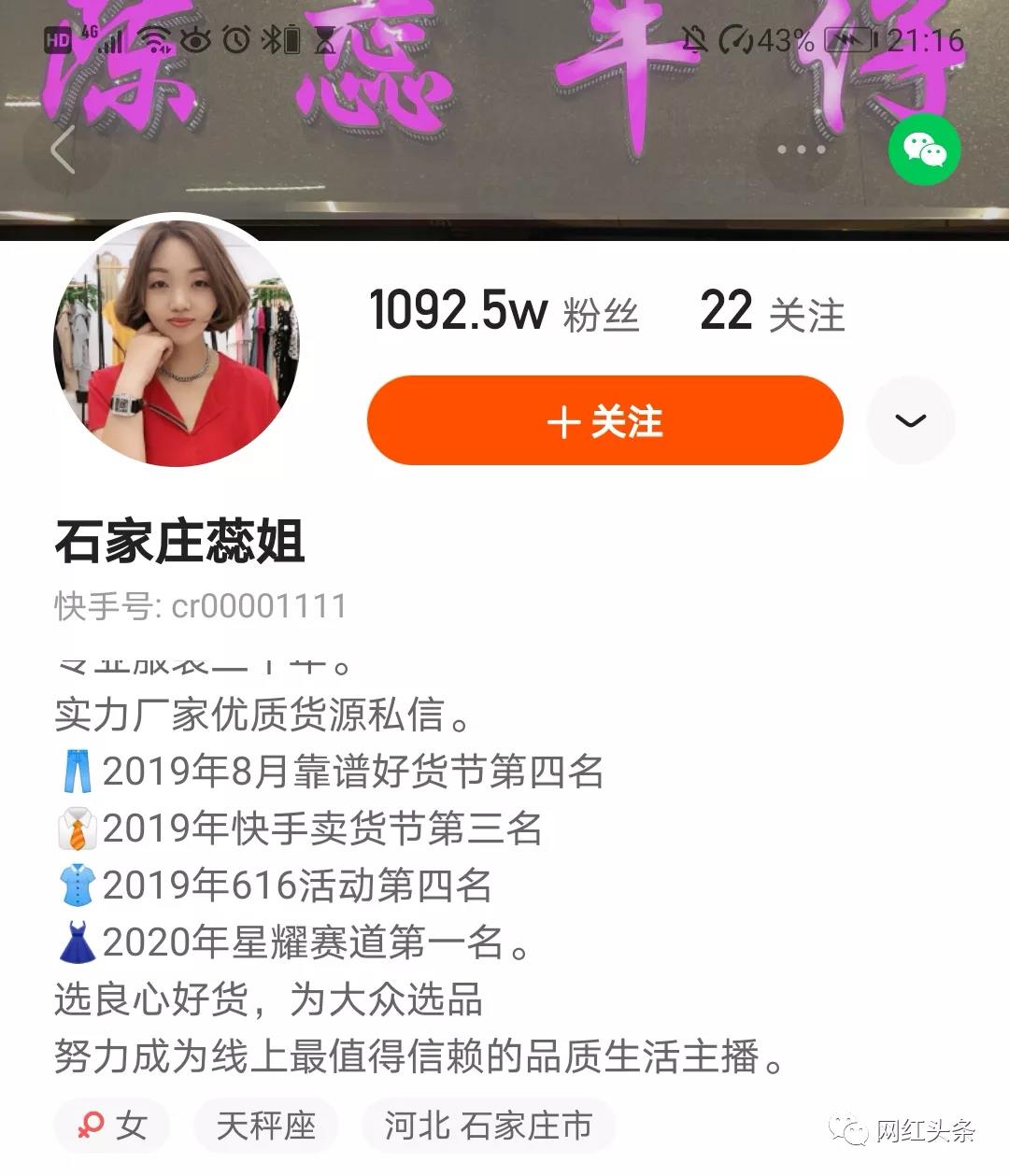
Task: View the profile avatar photo
Action: (178, 342)
